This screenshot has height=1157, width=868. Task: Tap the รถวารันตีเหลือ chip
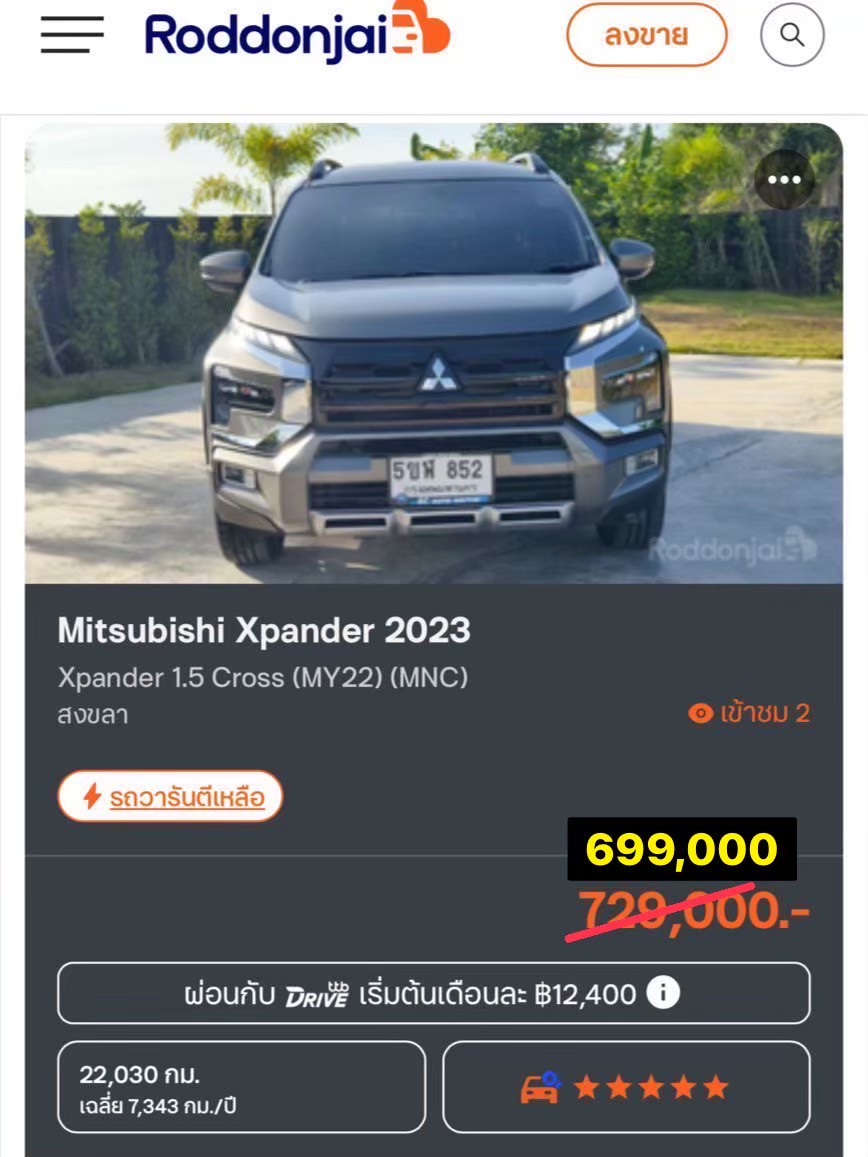pyautogui.click(x=170, y=797)
